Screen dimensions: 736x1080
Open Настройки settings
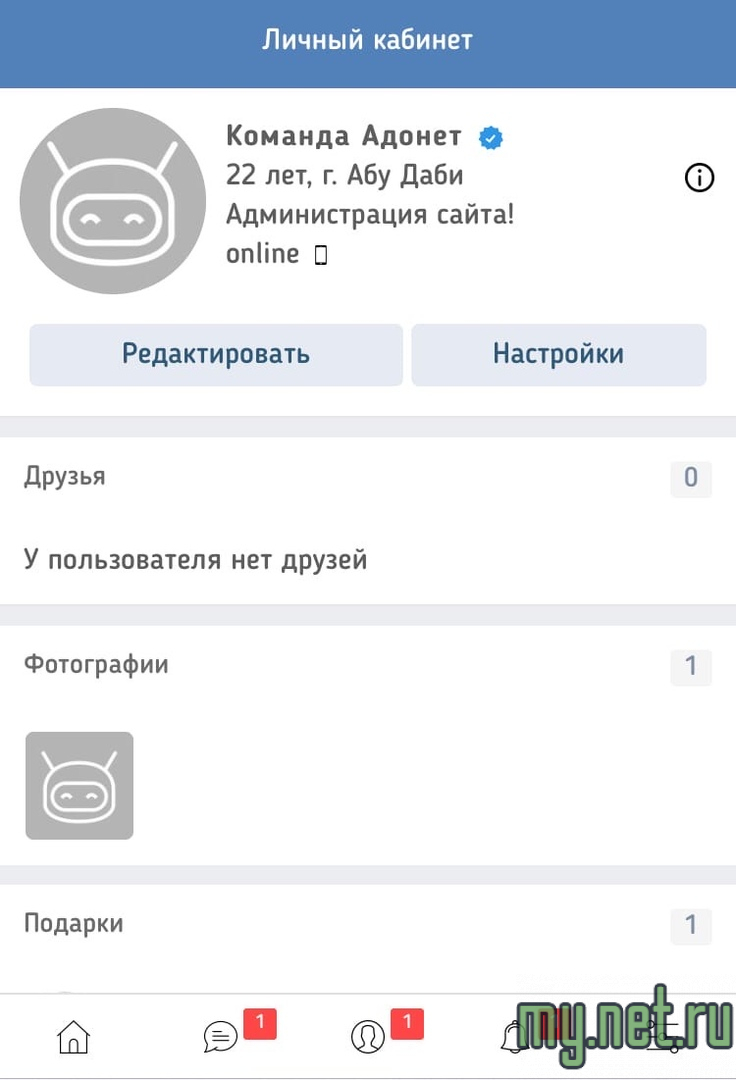click(x=558, y=354)
